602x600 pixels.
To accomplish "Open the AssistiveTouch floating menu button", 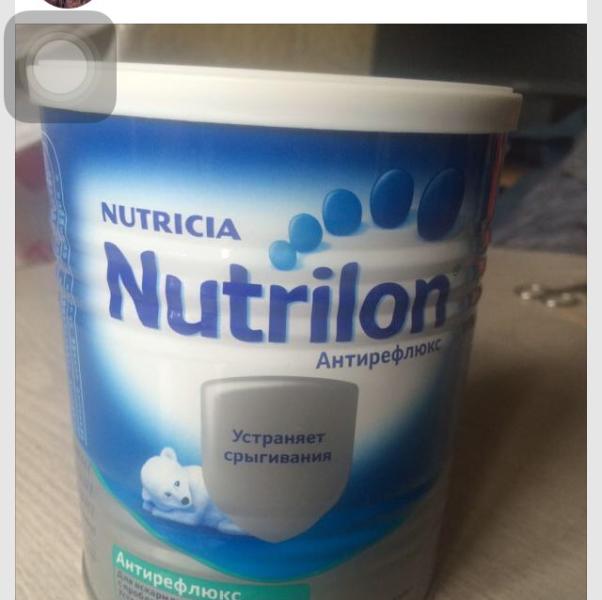I will point(60,66).
